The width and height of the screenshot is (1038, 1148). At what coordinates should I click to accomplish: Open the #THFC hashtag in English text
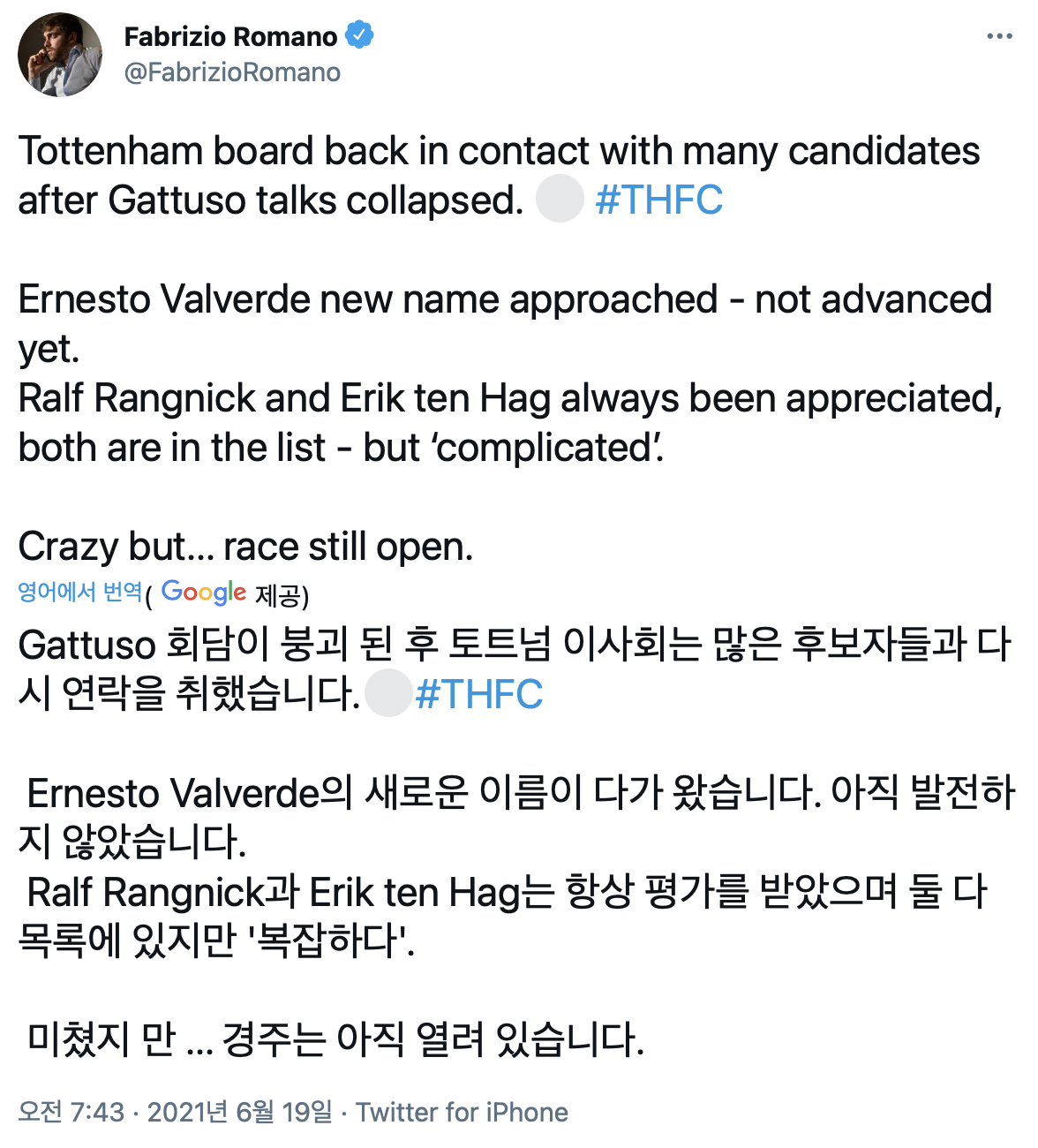tap(659, 200)
